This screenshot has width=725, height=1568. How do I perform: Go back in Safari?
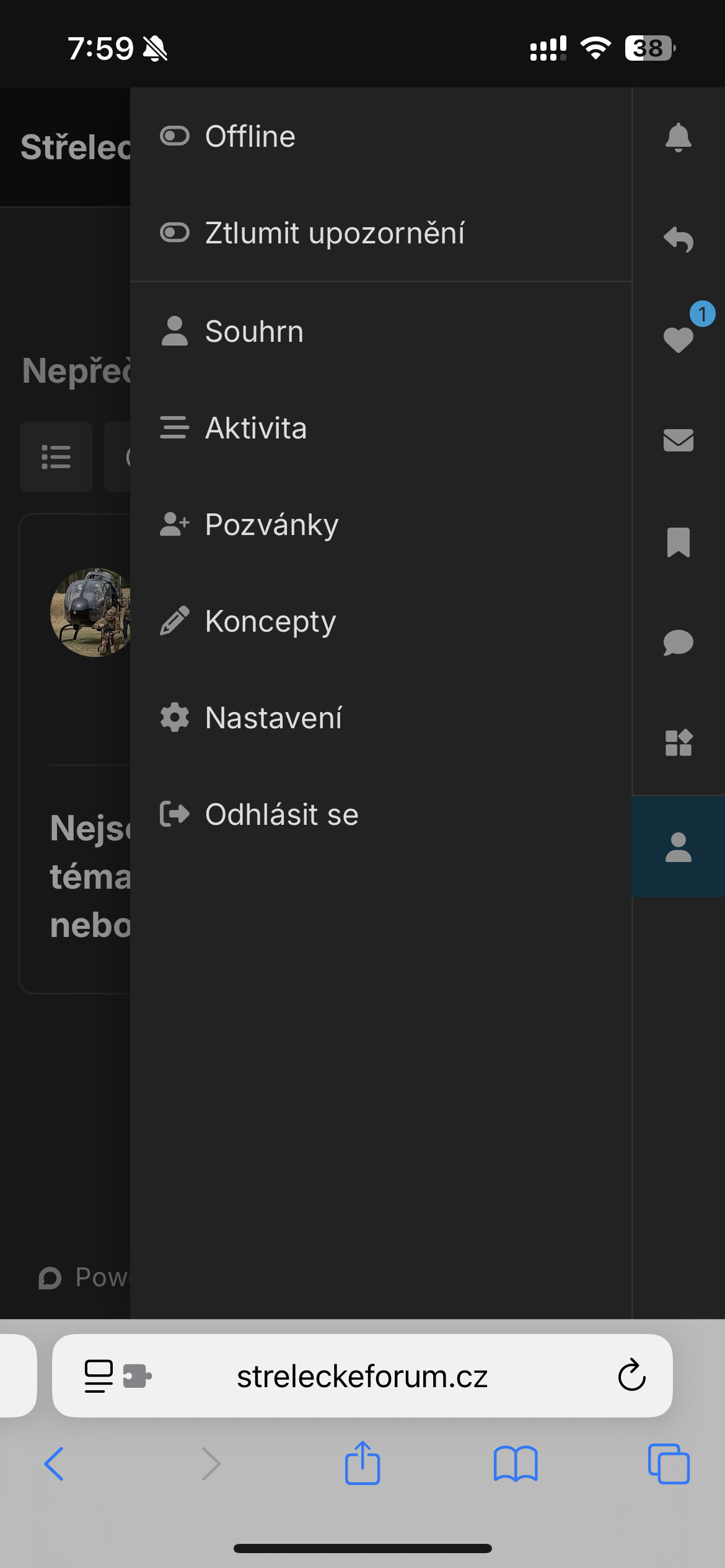(x=54, y=1464)
